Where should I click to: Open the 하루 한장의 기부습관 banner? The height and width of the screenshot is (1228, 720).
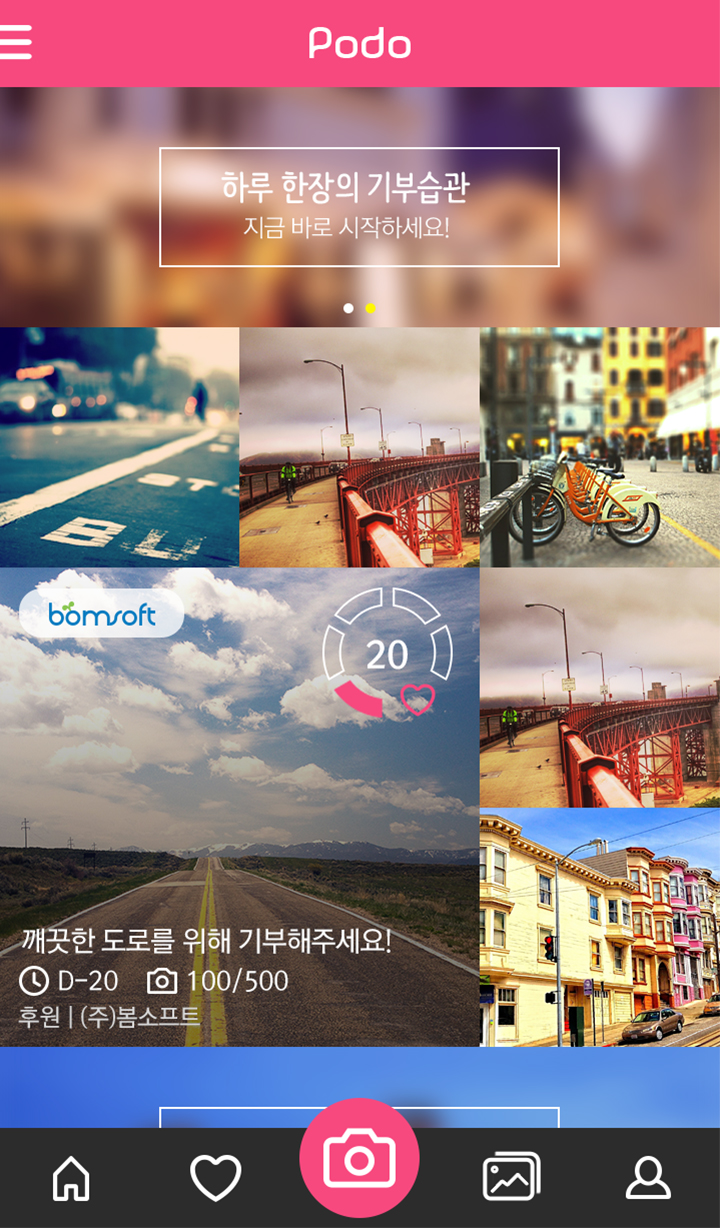point(359,207)
